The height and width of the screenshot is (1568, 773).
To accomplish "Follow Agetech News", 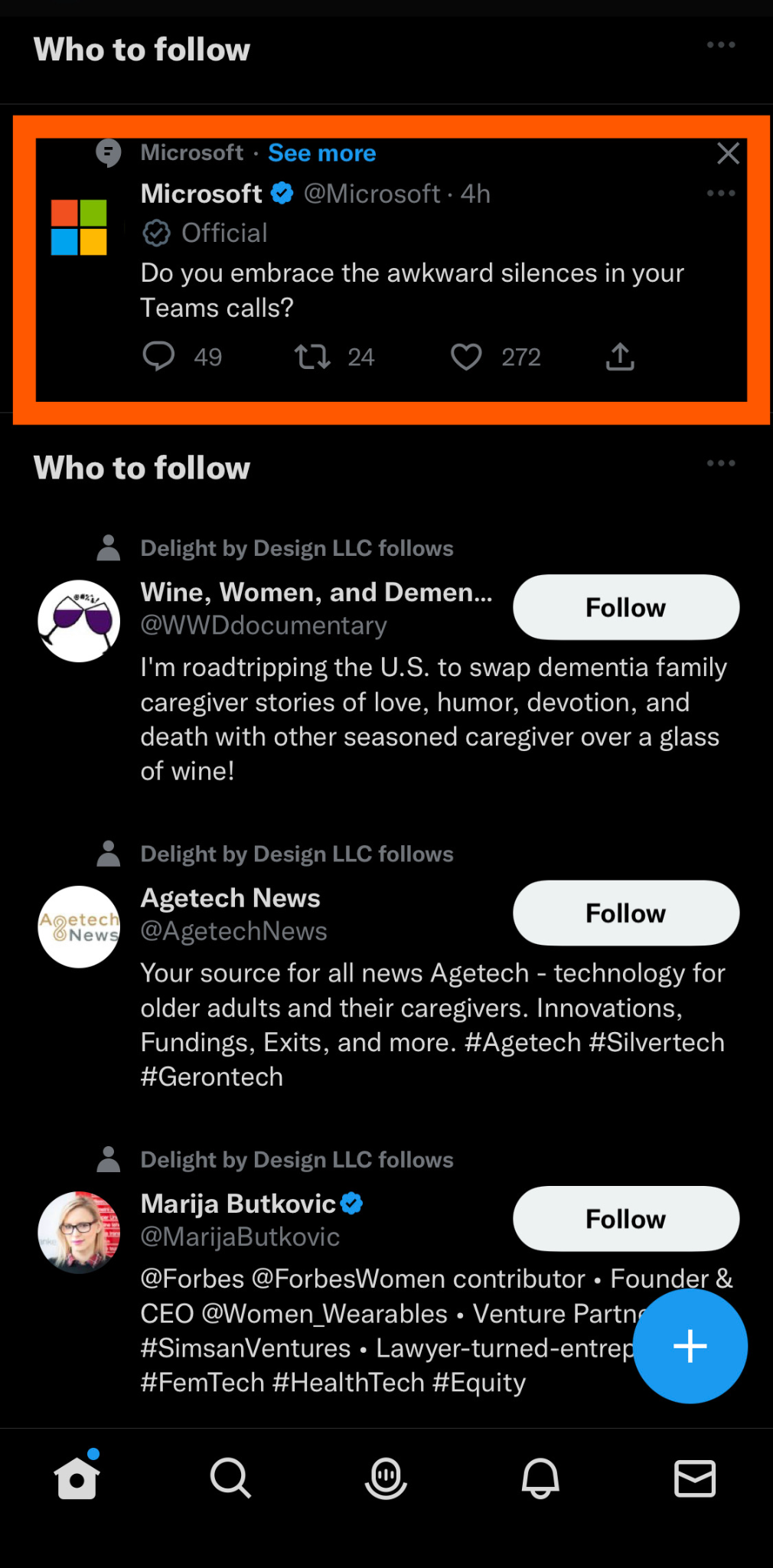I will 625,913.
